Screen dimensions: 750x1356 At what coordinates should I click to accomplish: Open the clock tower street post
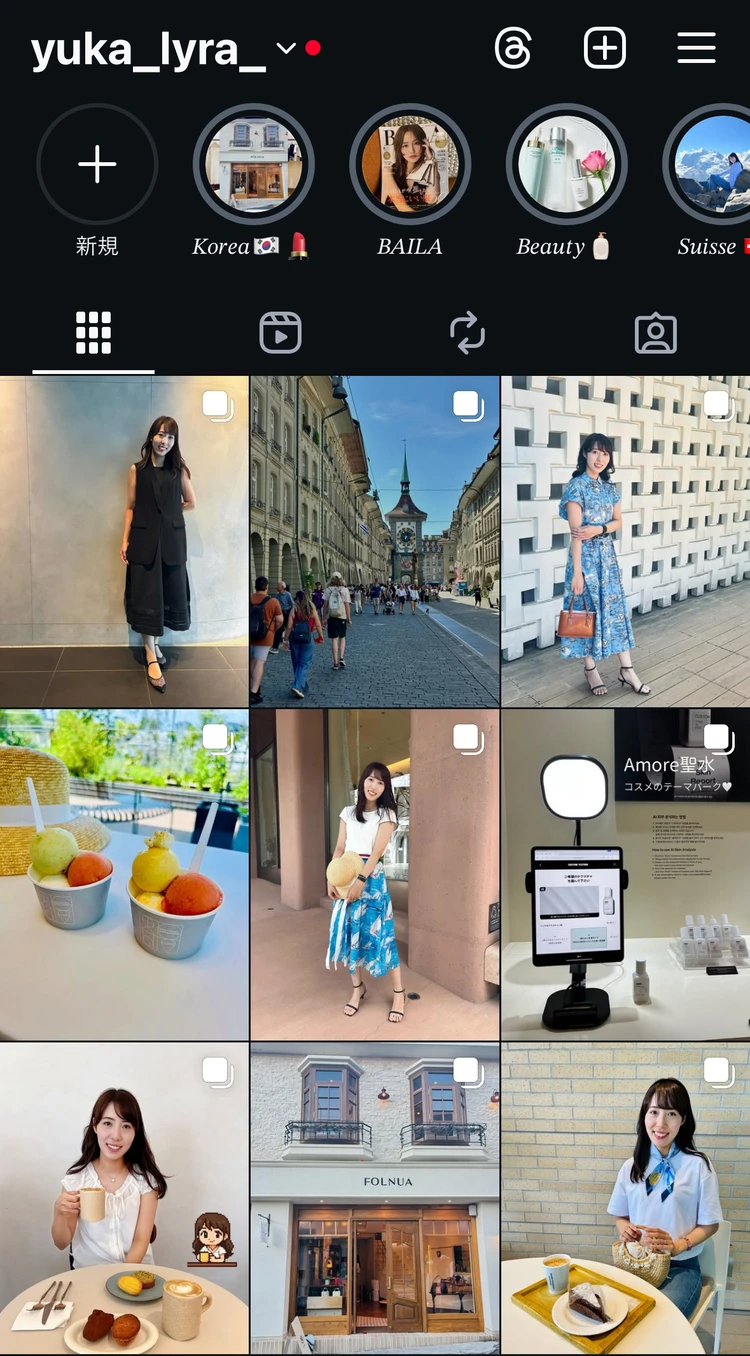point(374,541)
